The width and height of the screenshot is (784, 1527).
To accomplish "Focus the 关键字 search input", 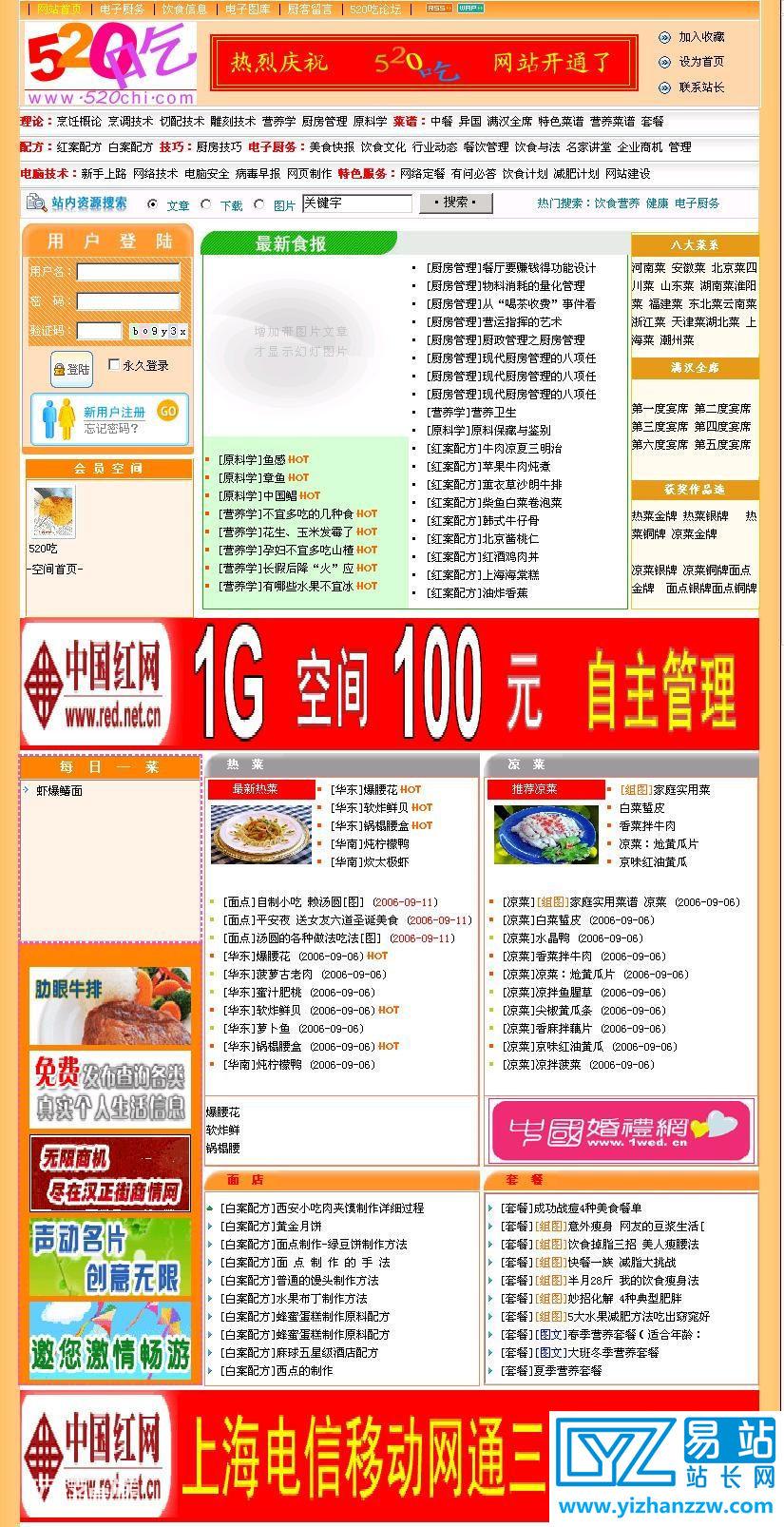I will (356, 203).
